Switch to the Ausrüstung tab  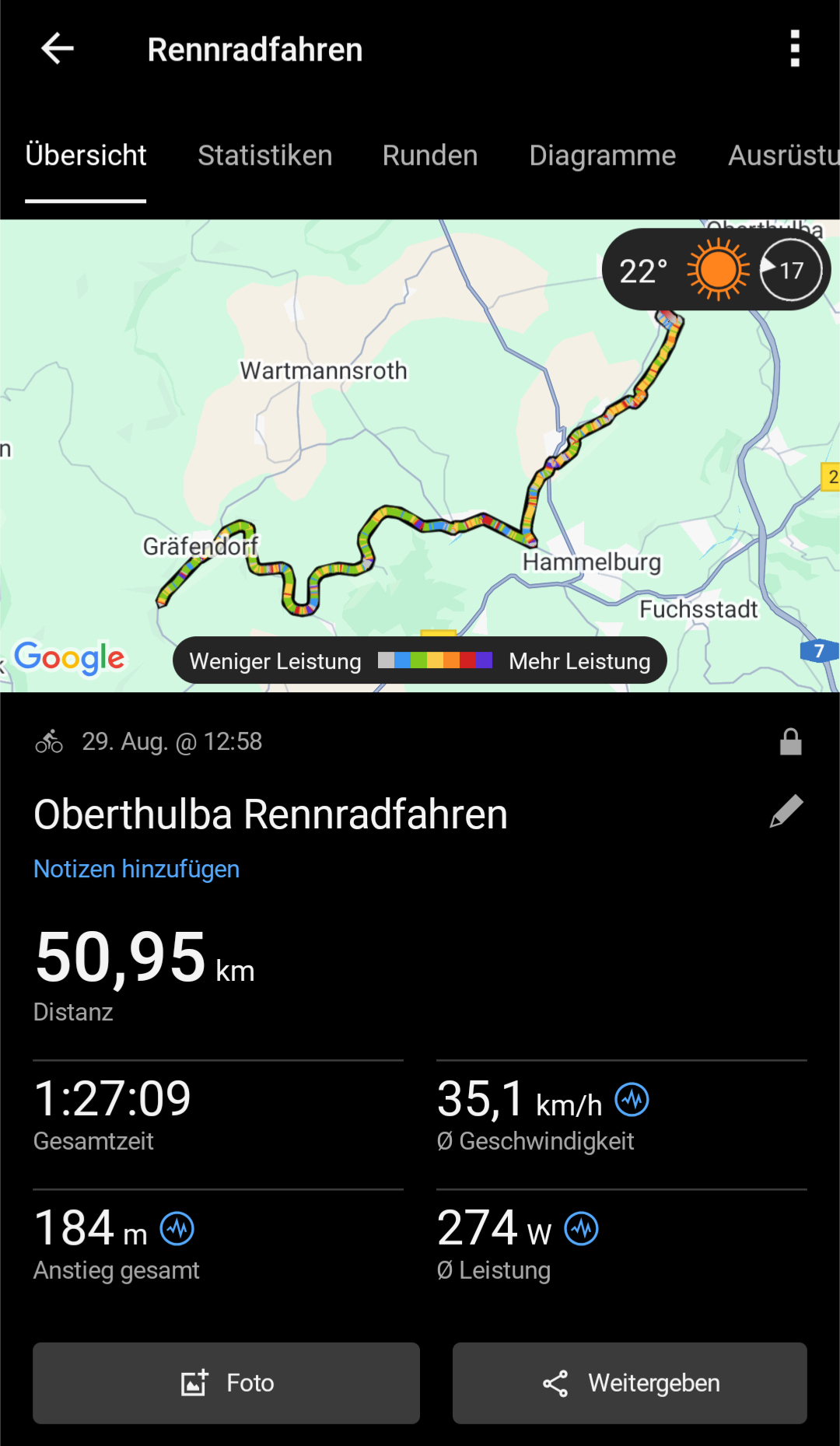[x=782, y=156]
